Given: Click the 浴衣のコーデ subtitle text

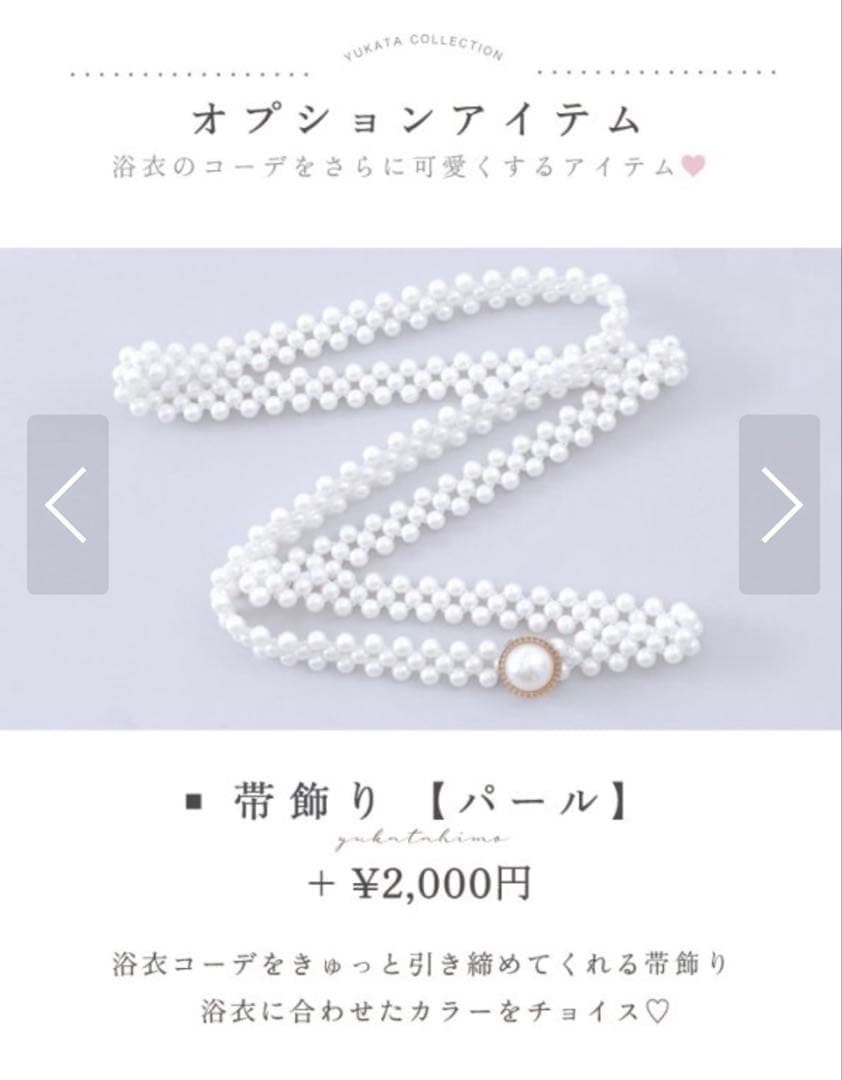Looking at the screenshot, I should point(400,166).
